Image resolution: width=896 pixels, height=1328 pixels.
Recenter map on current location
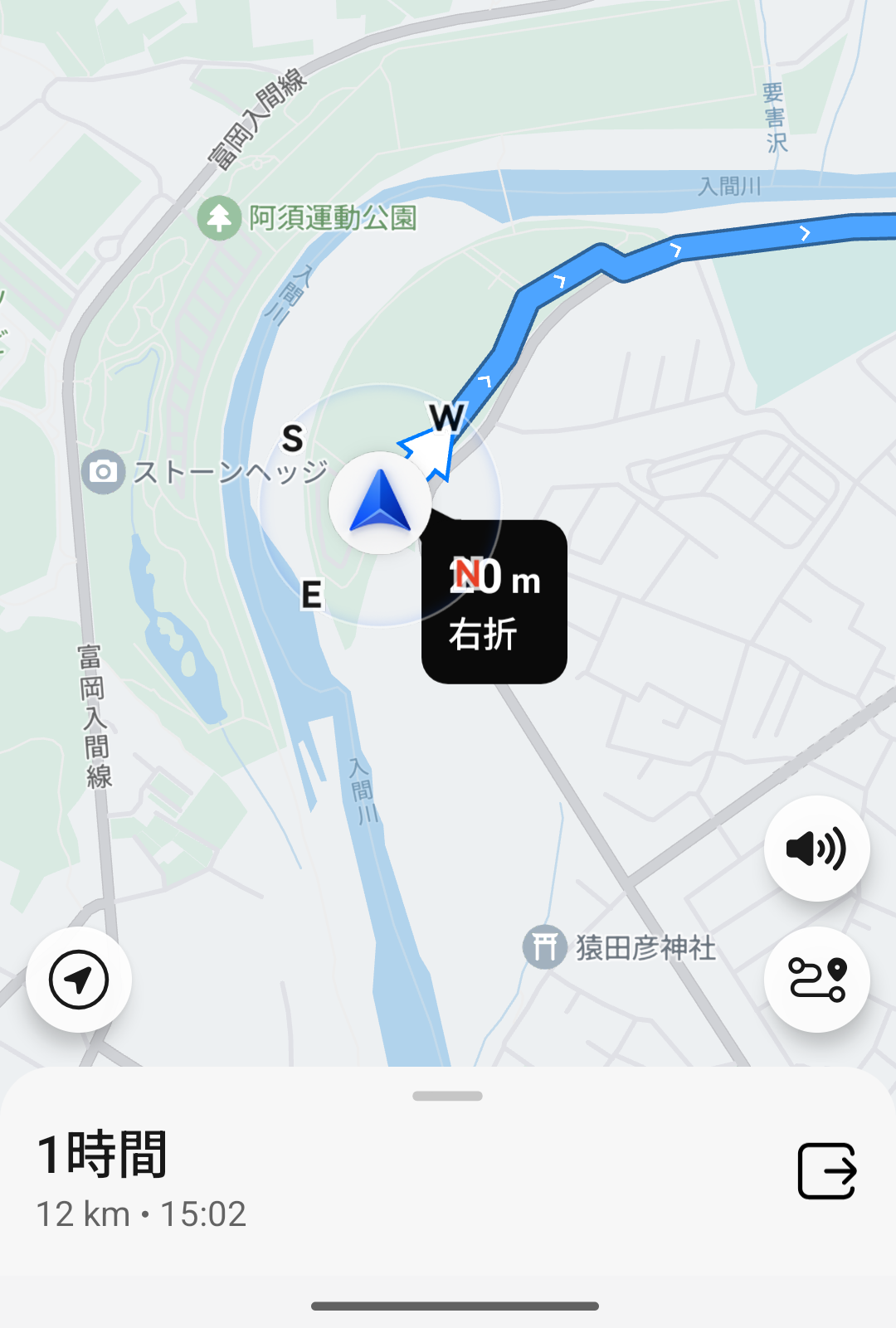(79, 980)
